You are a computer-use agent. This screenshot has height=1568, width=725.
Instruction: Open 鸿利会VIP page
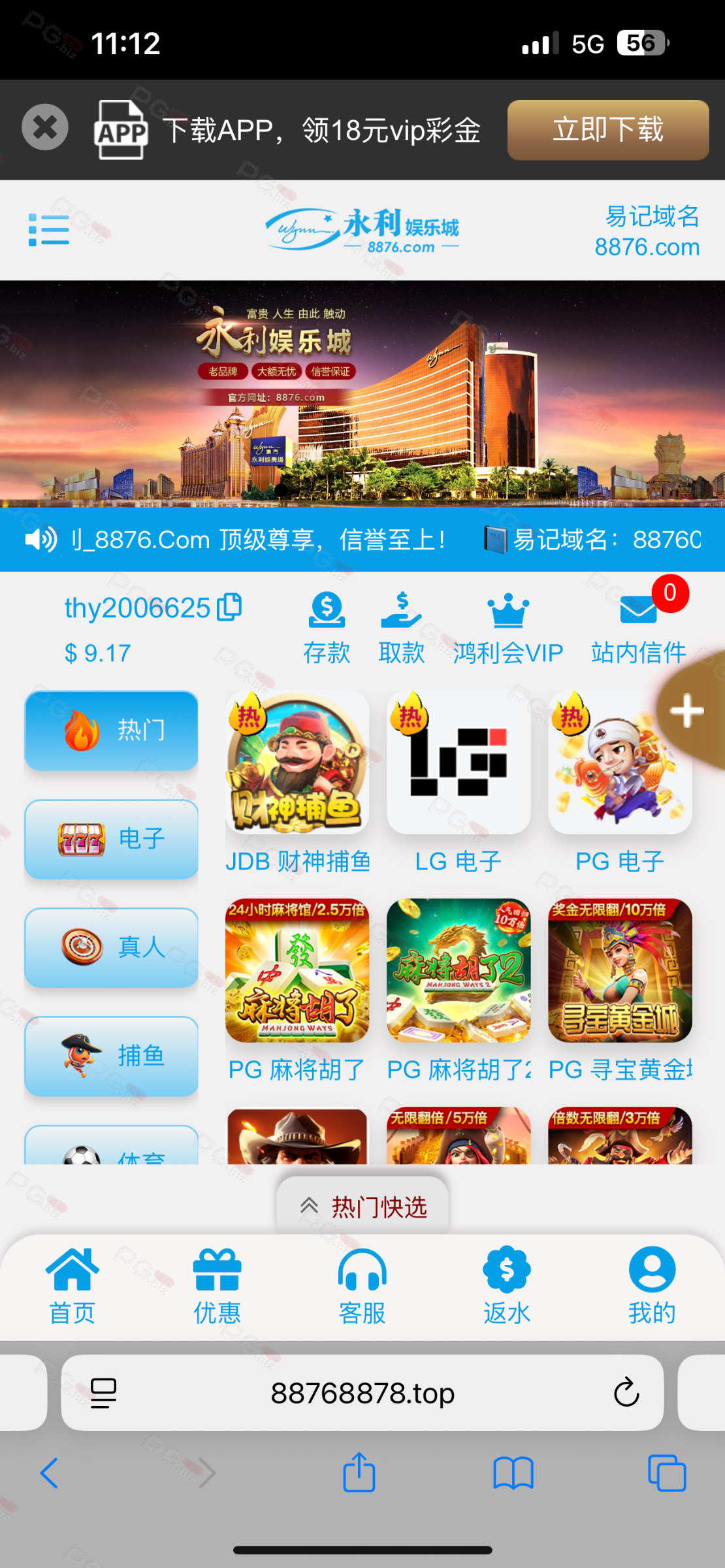(507, 628)
